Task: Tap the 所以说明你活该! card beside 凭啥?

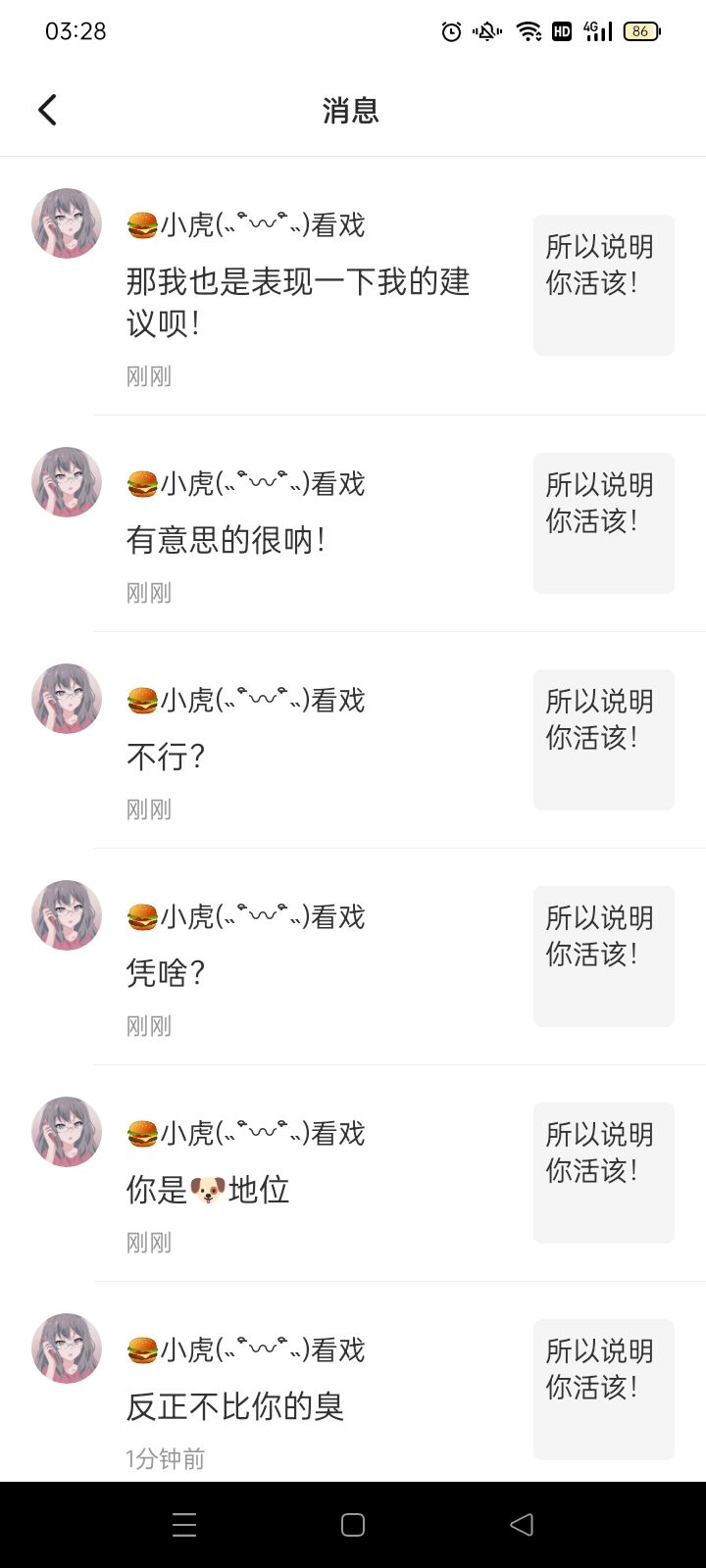Action: [603, 956]
